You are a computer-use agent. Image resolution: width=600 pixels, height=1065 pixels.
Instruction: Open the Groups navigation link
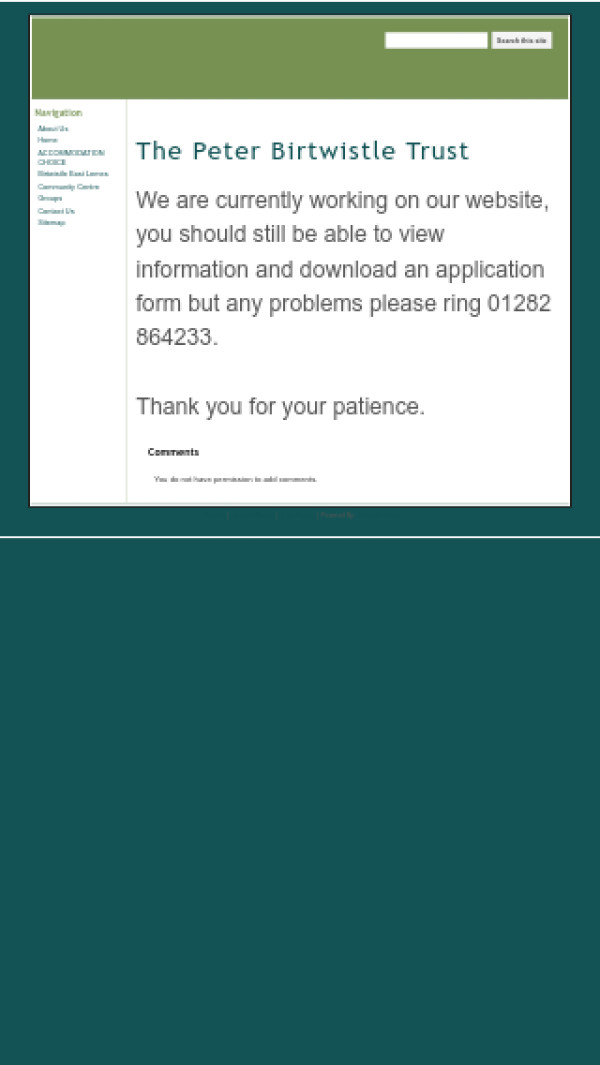coord(50,198)
